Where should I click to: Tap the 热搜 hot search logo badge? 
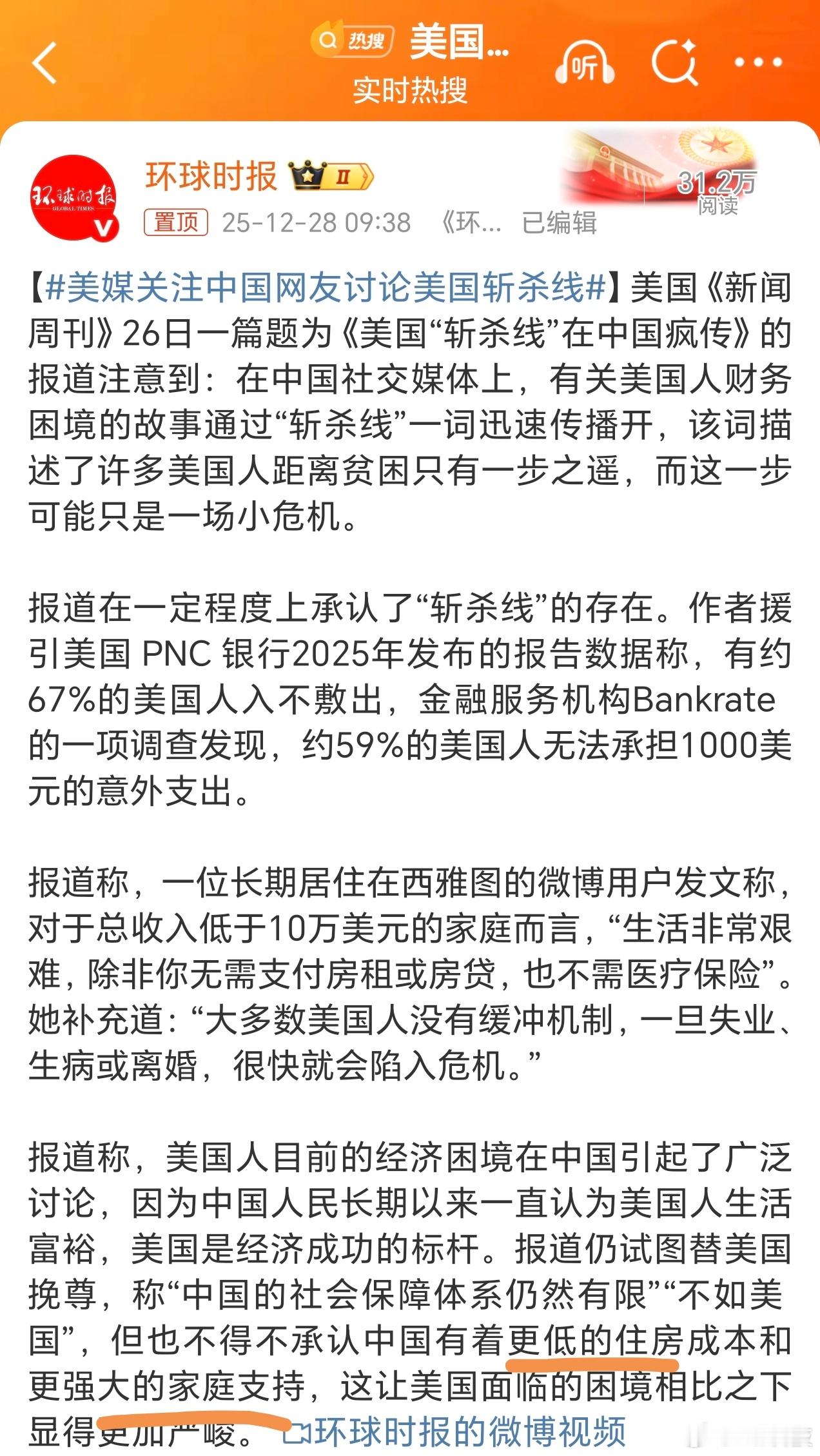353,40
